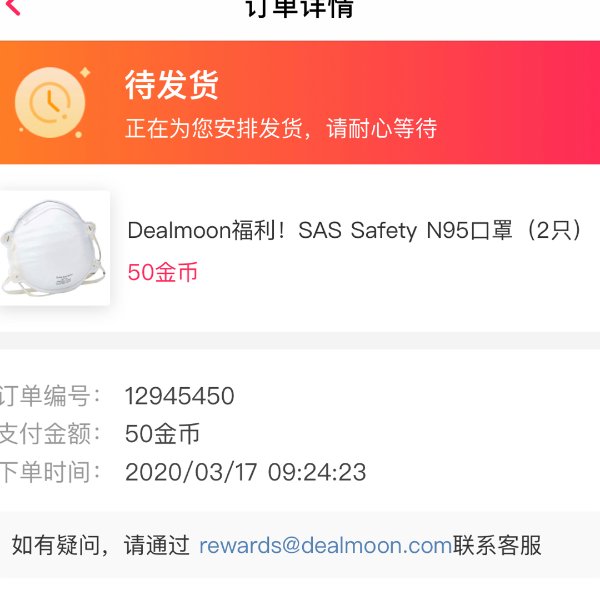Open the SAS Safety N95 mask product

pyautogui.click(x=355, y=231)
